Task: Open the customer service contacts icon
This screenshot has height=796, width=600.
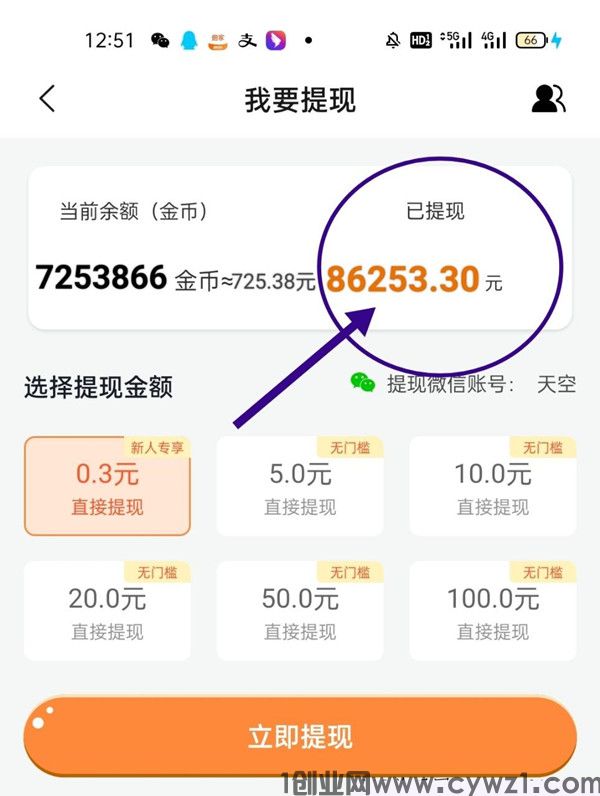Action: [548, 98]
